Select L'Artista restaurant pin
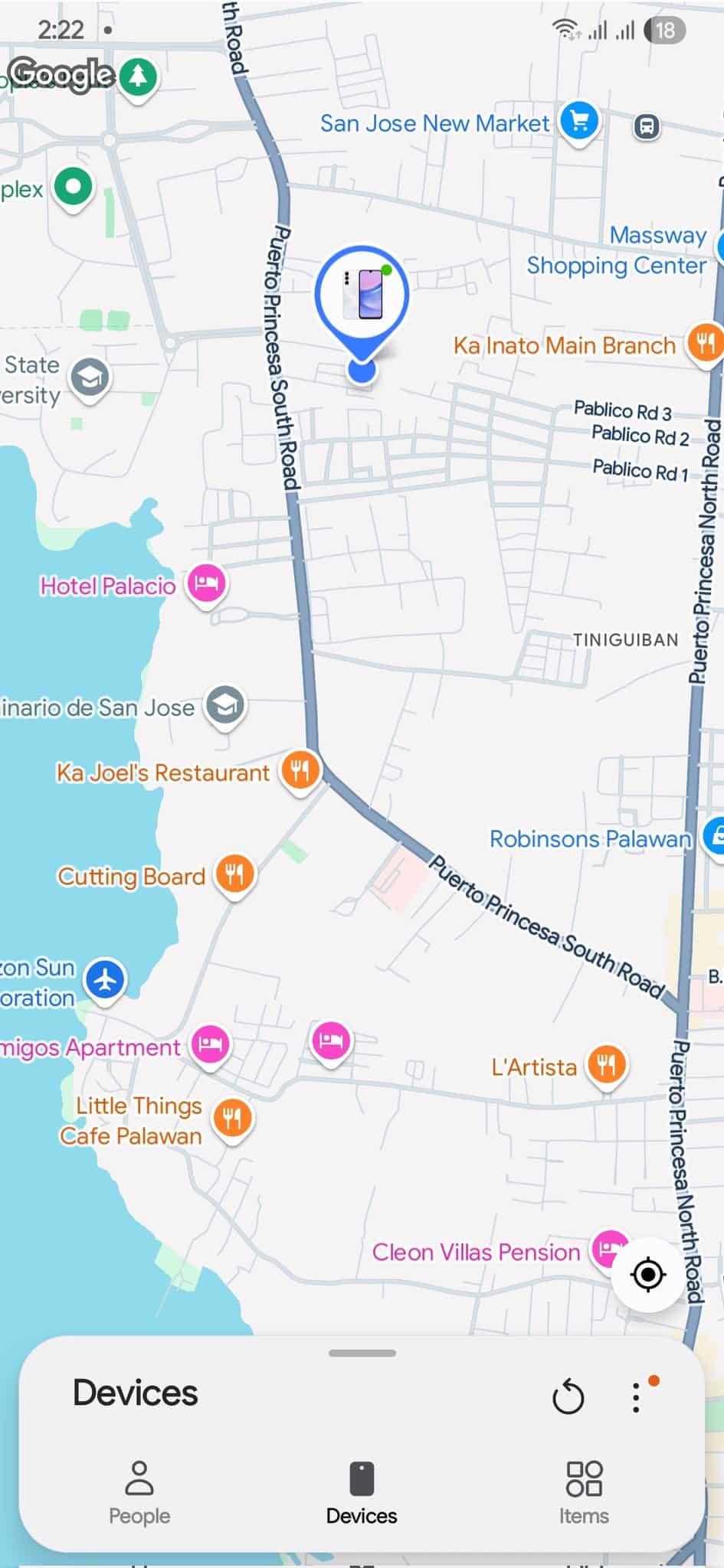724x1568 pixels. (607, 1065)
